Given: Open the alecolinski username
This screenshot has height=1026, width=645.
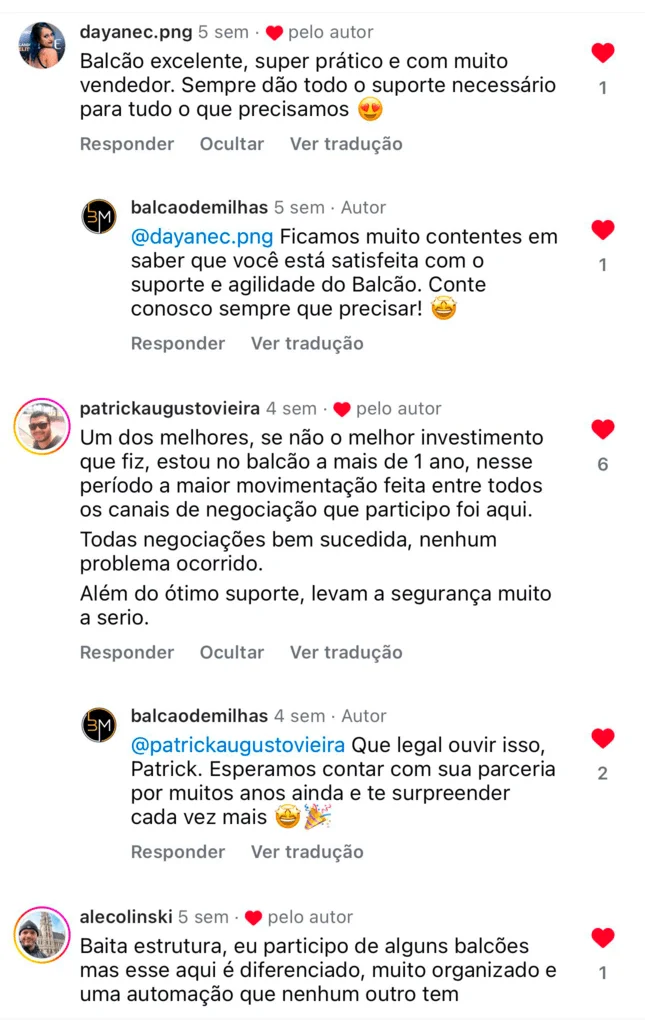Looking at the screenshot, I should tap(126, 917).
